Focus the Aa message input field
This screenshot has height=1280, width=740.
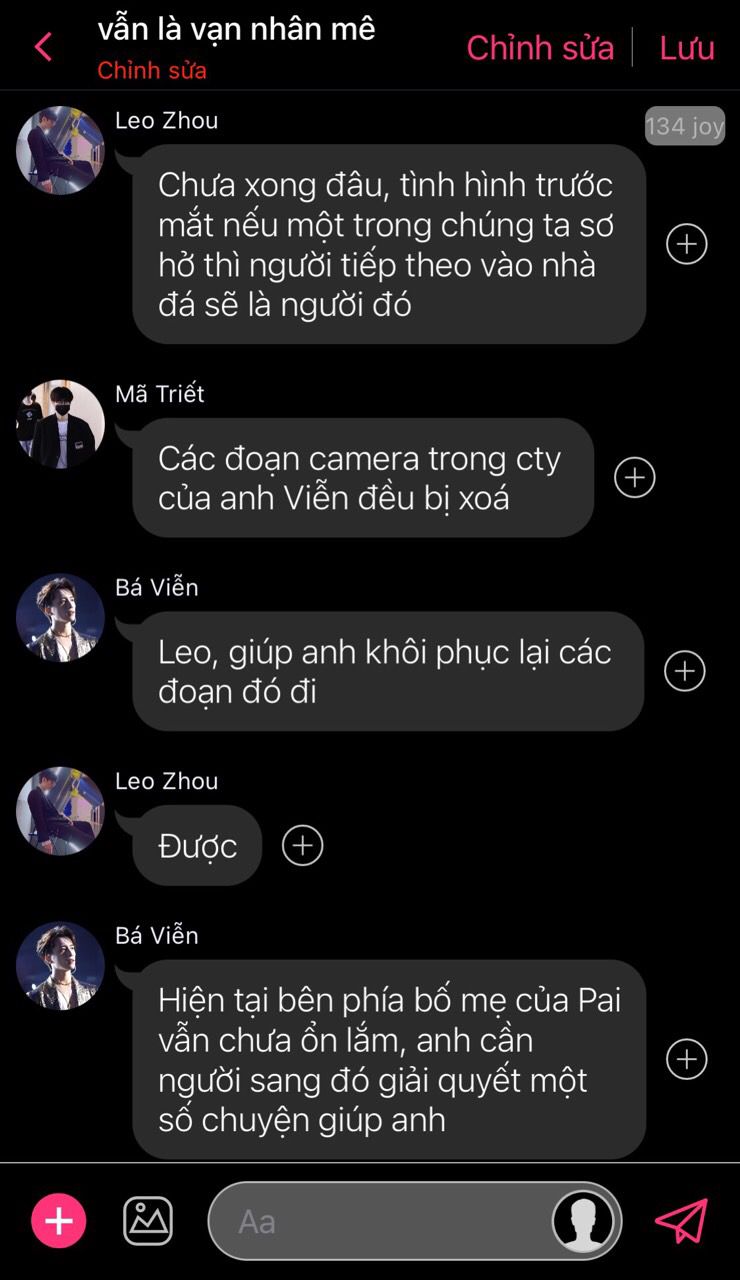click(x=380, y=1221)
